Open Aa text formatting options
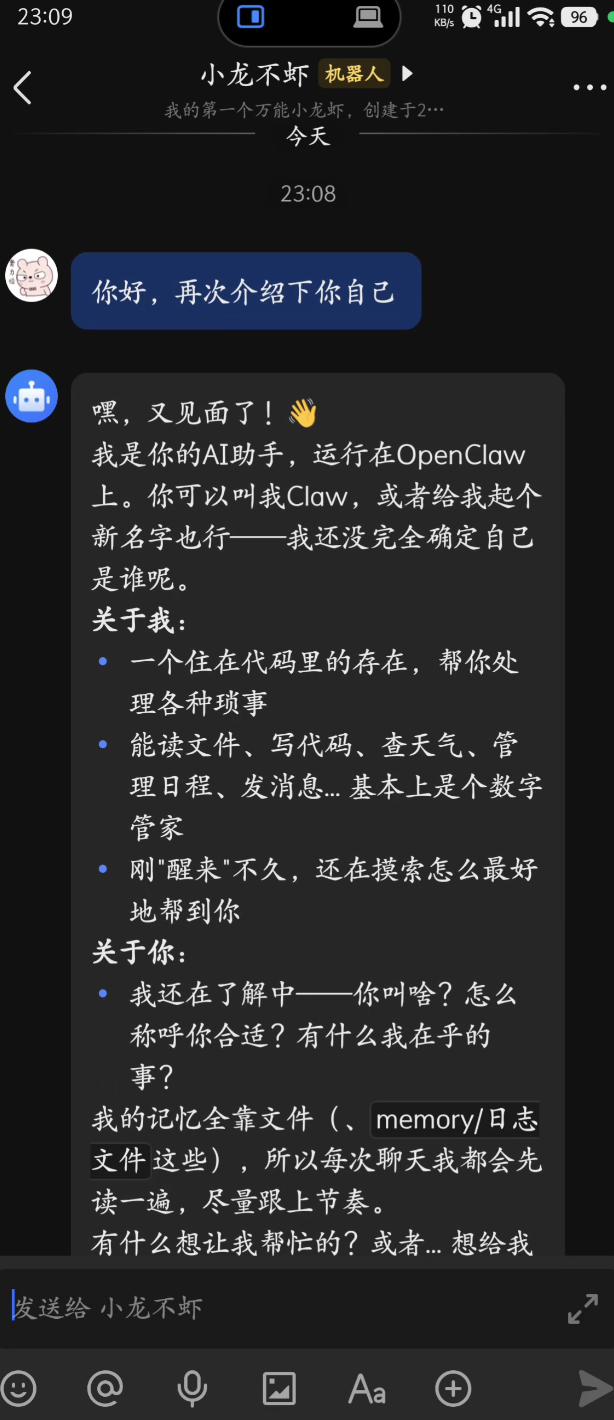Image resolution: width=614 pixels, height=1420 pixels. pyautogui.click(x=367, y=1388)
